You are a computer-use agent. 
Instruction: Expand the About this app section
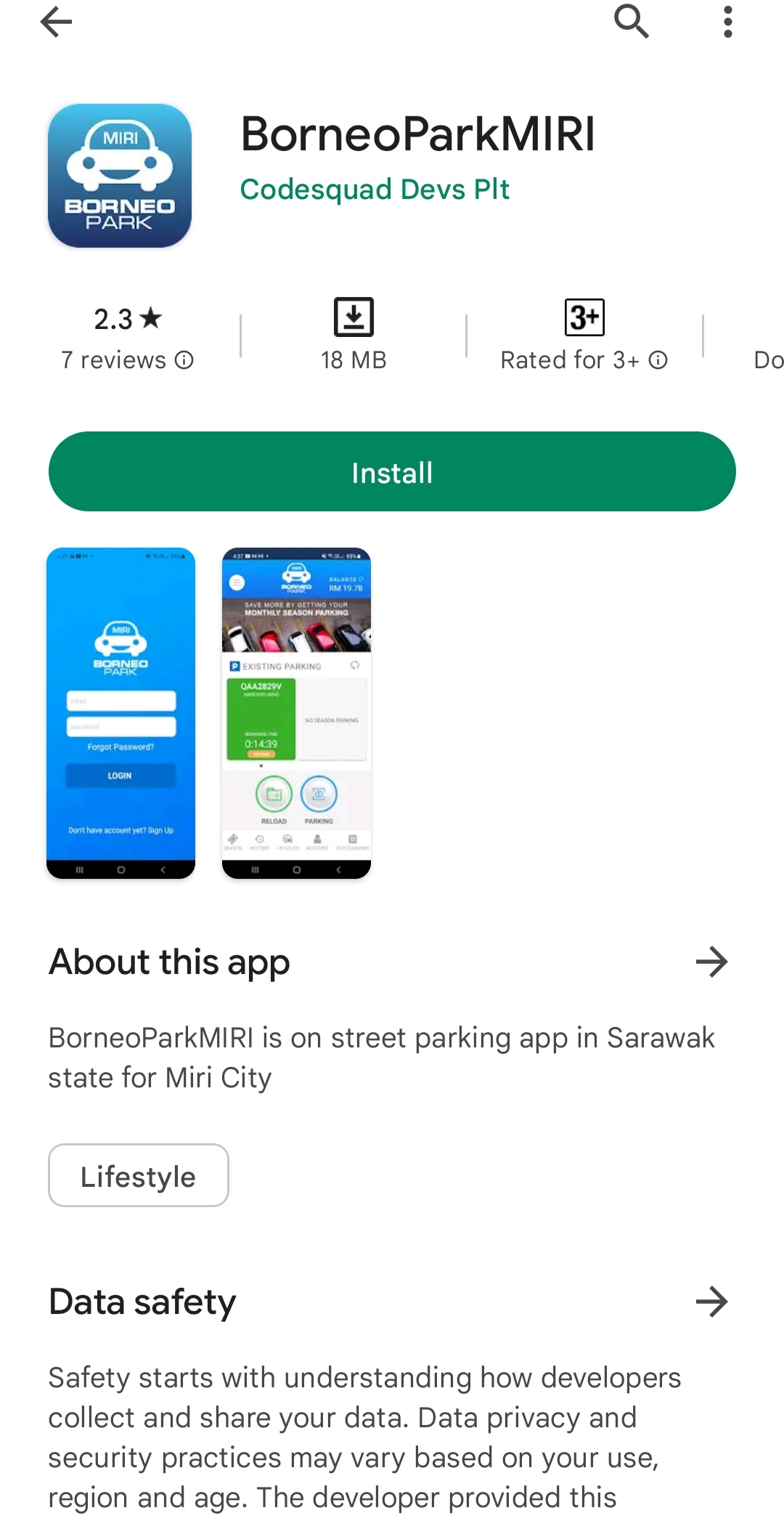[711, 962]
